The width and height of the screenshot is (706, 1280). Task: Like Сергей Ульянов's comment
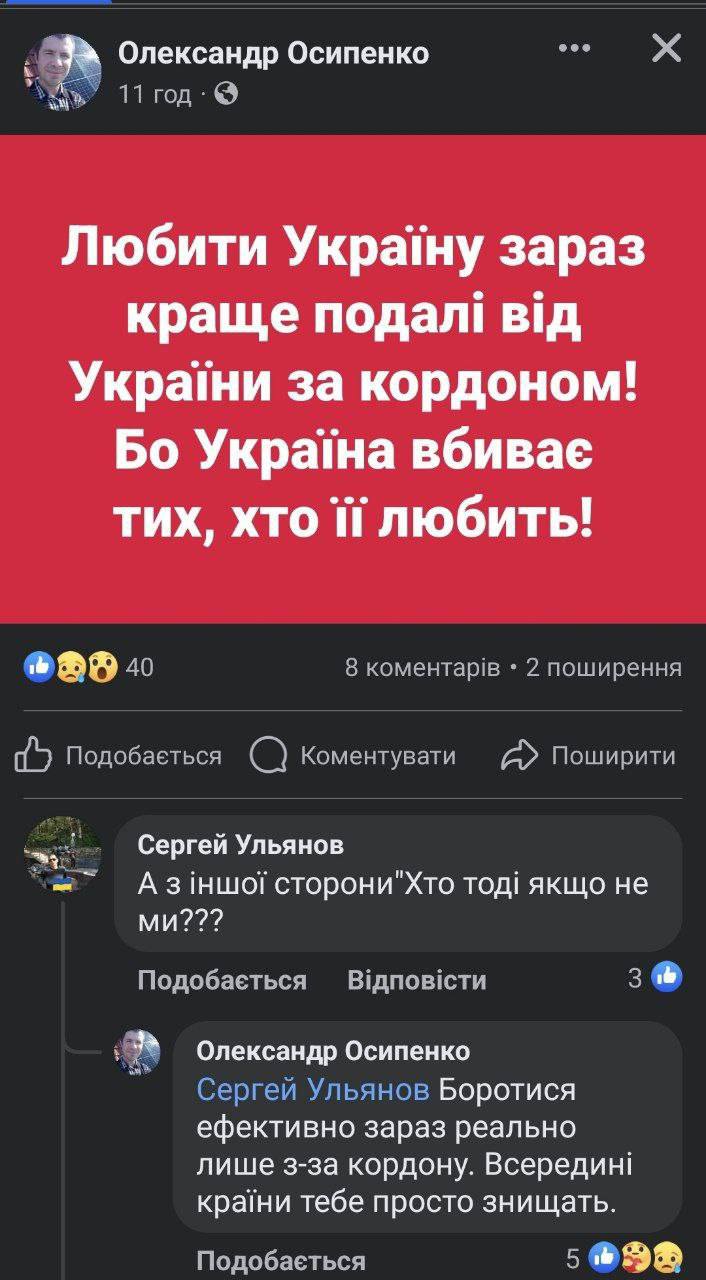pyautogui.click(x=221, y=980)
